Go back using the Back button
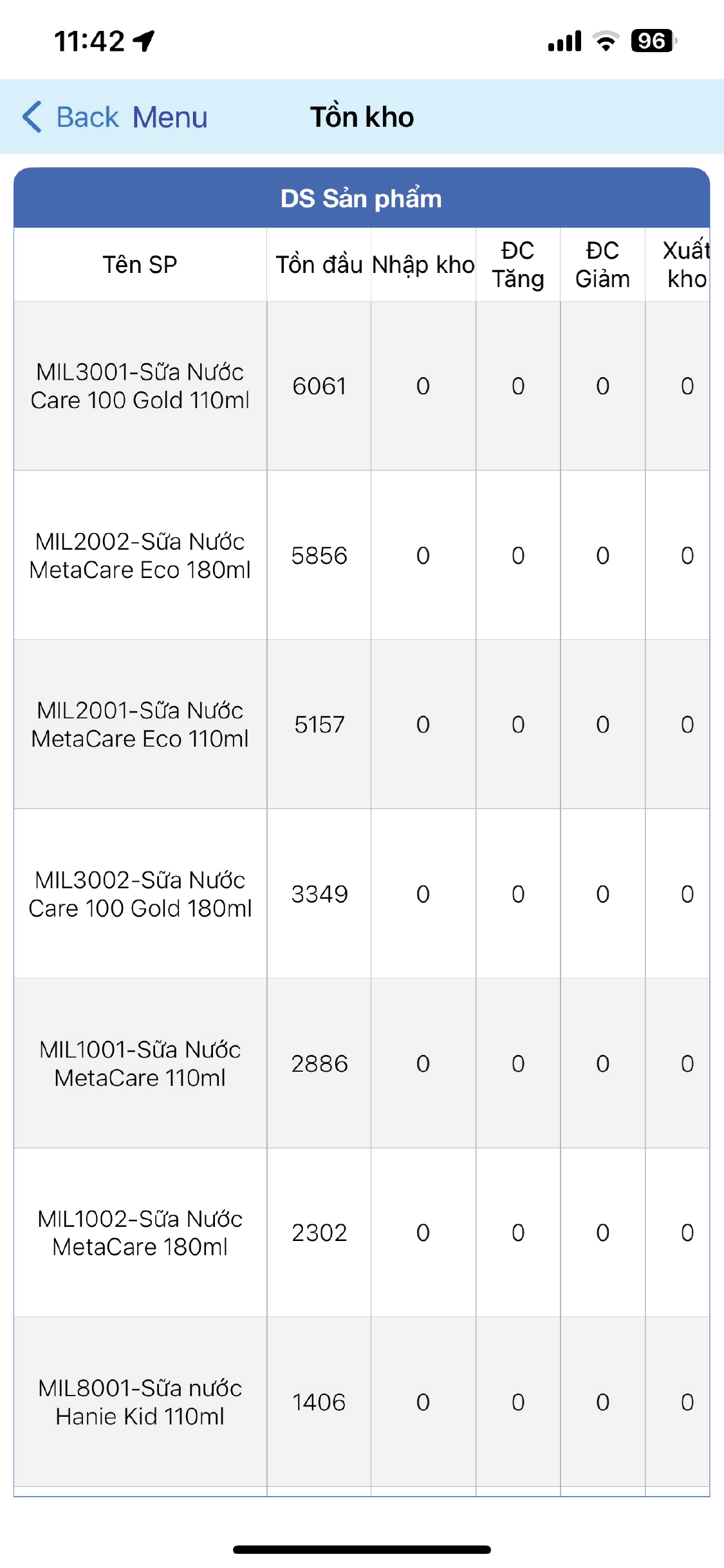The width and height of the screenshot is (724, 1568). (x=71, y=117)
